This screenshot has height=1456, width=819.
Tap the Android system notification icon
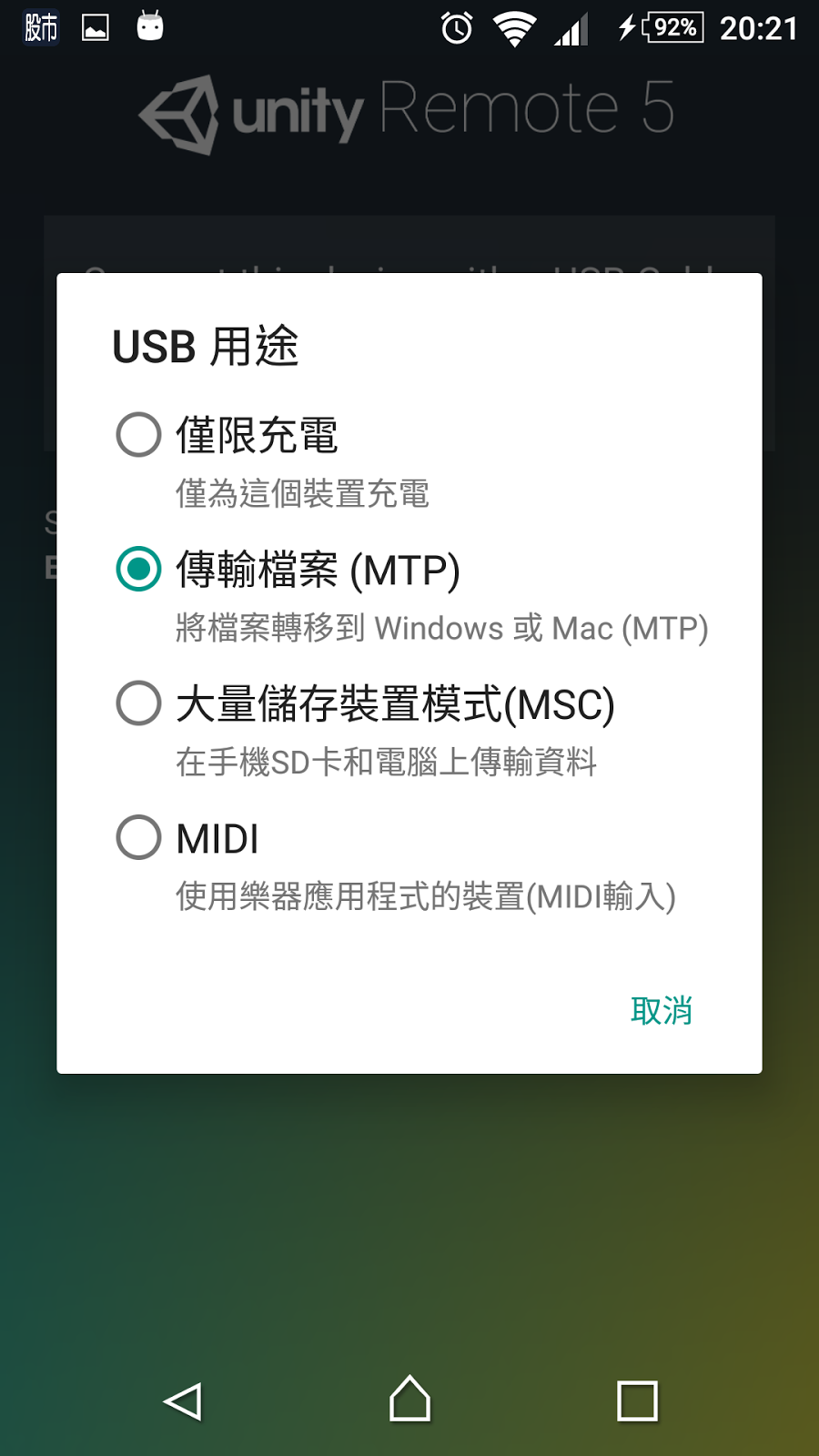(x=148, y=26)
